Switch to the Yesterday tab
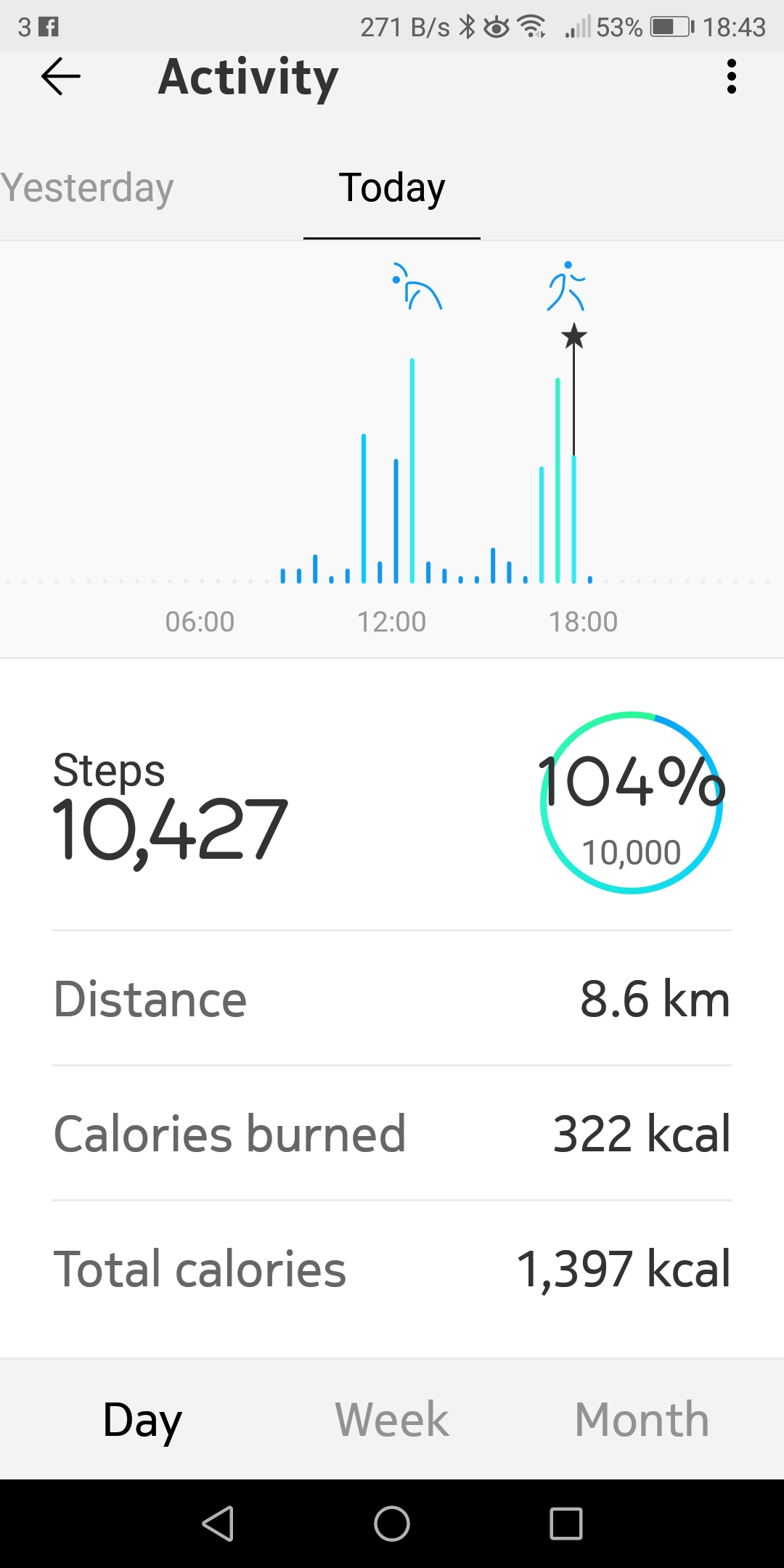784x1568 pixels. (x=87, y=188)
